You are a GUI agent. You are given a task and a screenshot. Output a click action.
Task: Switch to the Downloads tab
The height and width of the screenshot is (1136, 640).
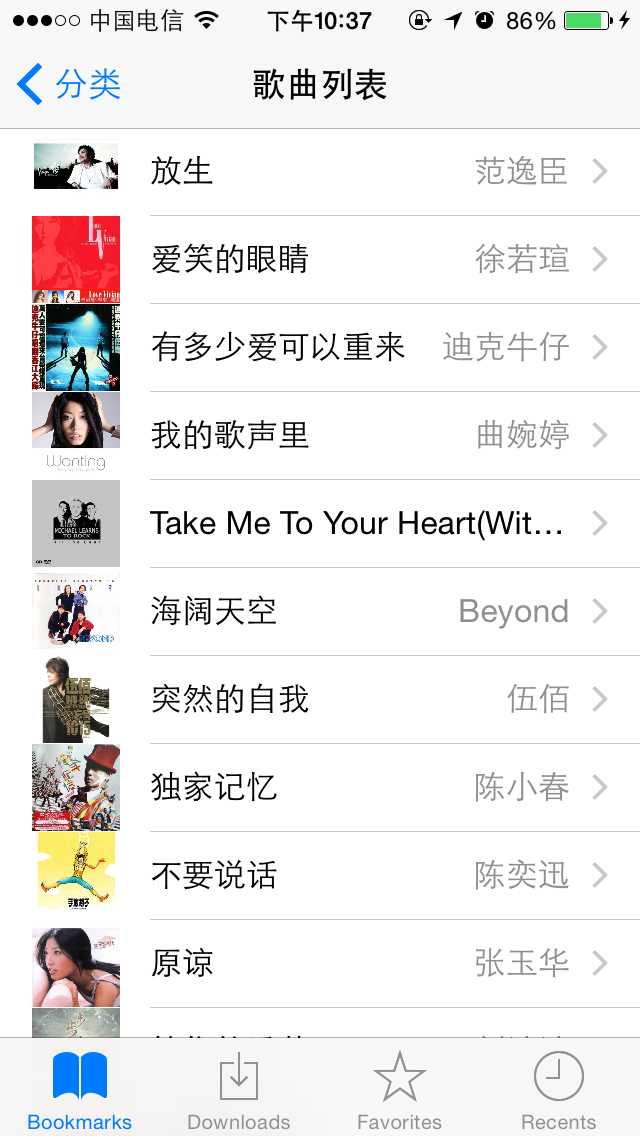tap(239, 1088)
